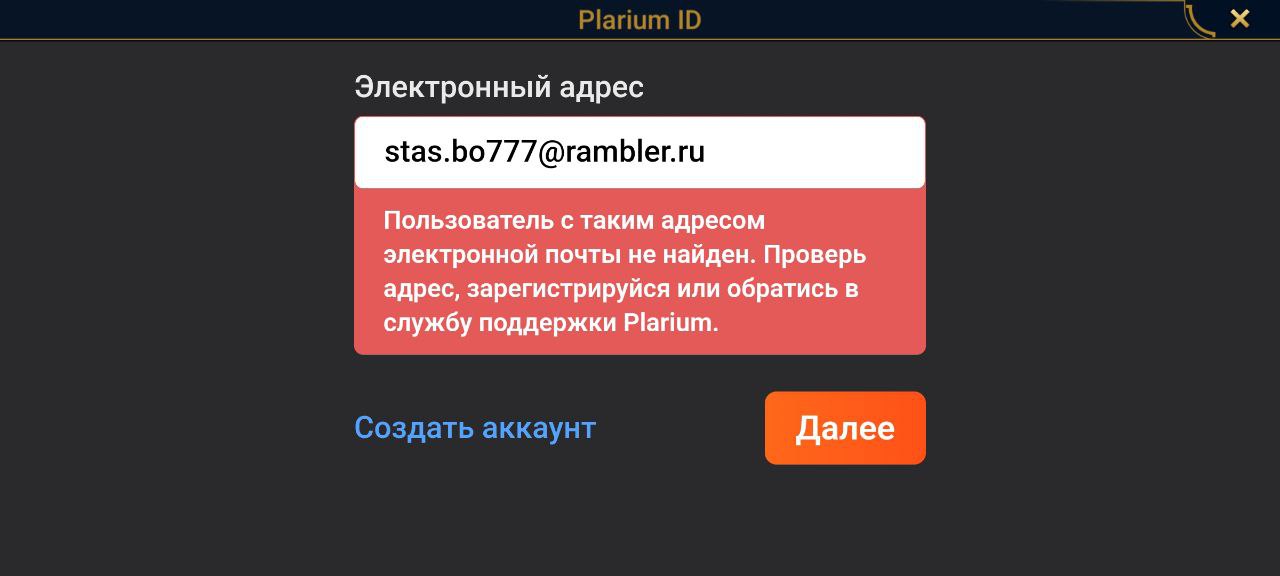Close the Plarium ID dialog
The width and height of the screenshot is (1280, 576).
pyautogui.click(x=1239, y=18)
